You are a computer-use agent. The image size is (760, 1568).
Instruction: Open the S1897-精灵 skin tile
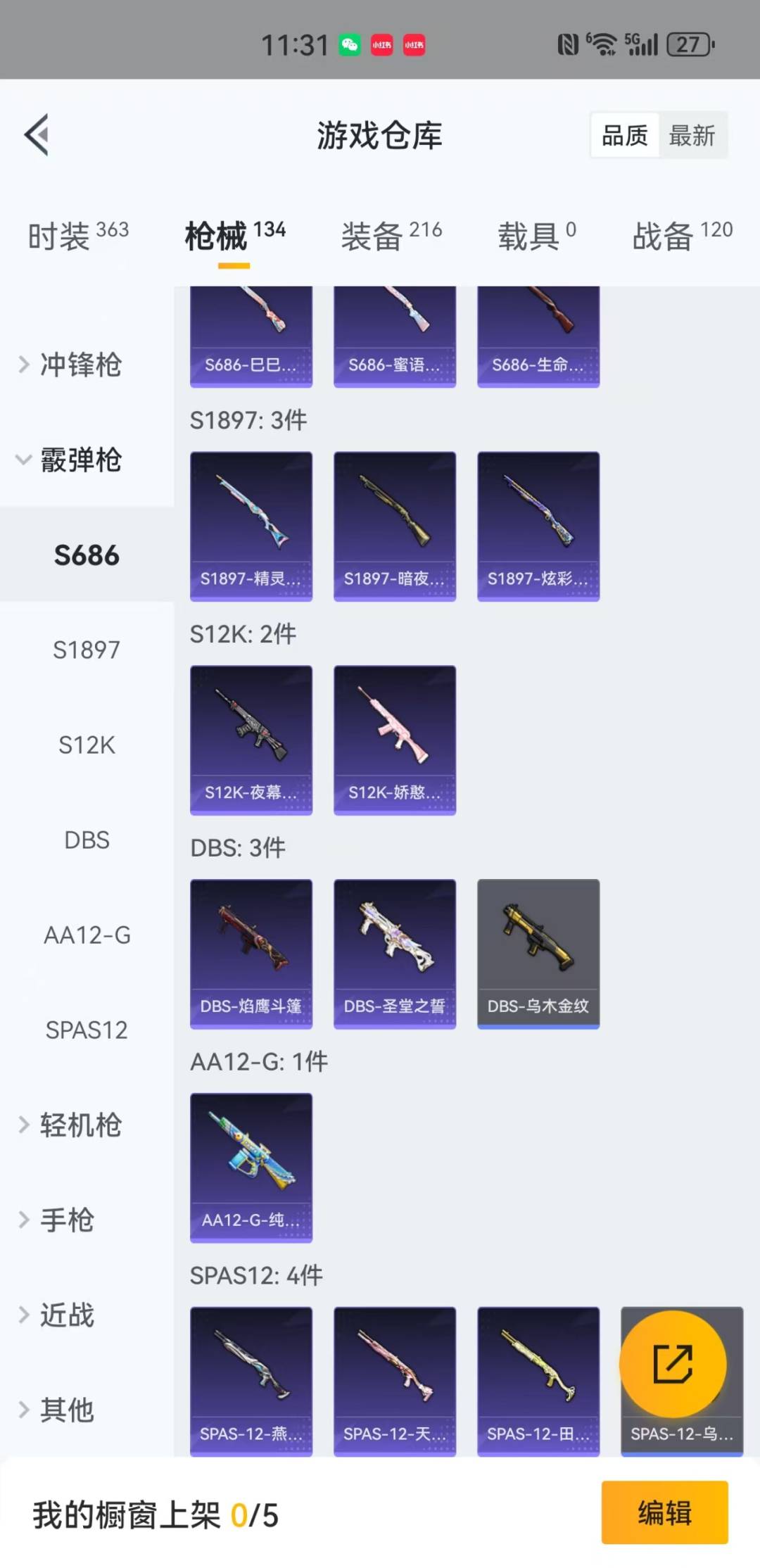coord(251,526)
